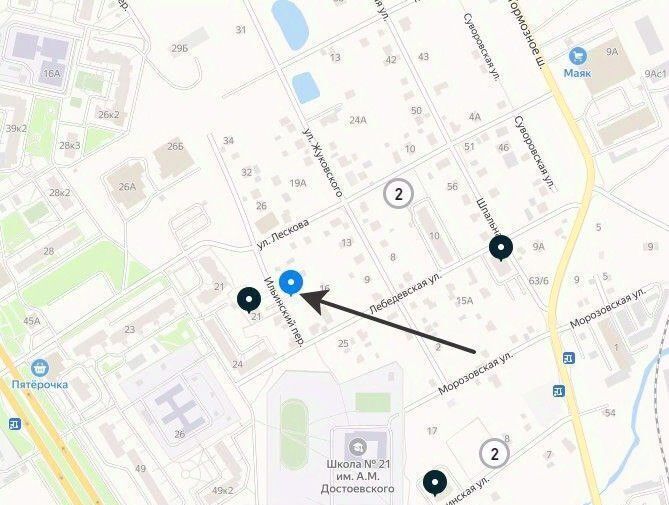This screenshot has width=669, height=505.
Task: Open the black marker beside house 21
Action: (x=249, y=298)
